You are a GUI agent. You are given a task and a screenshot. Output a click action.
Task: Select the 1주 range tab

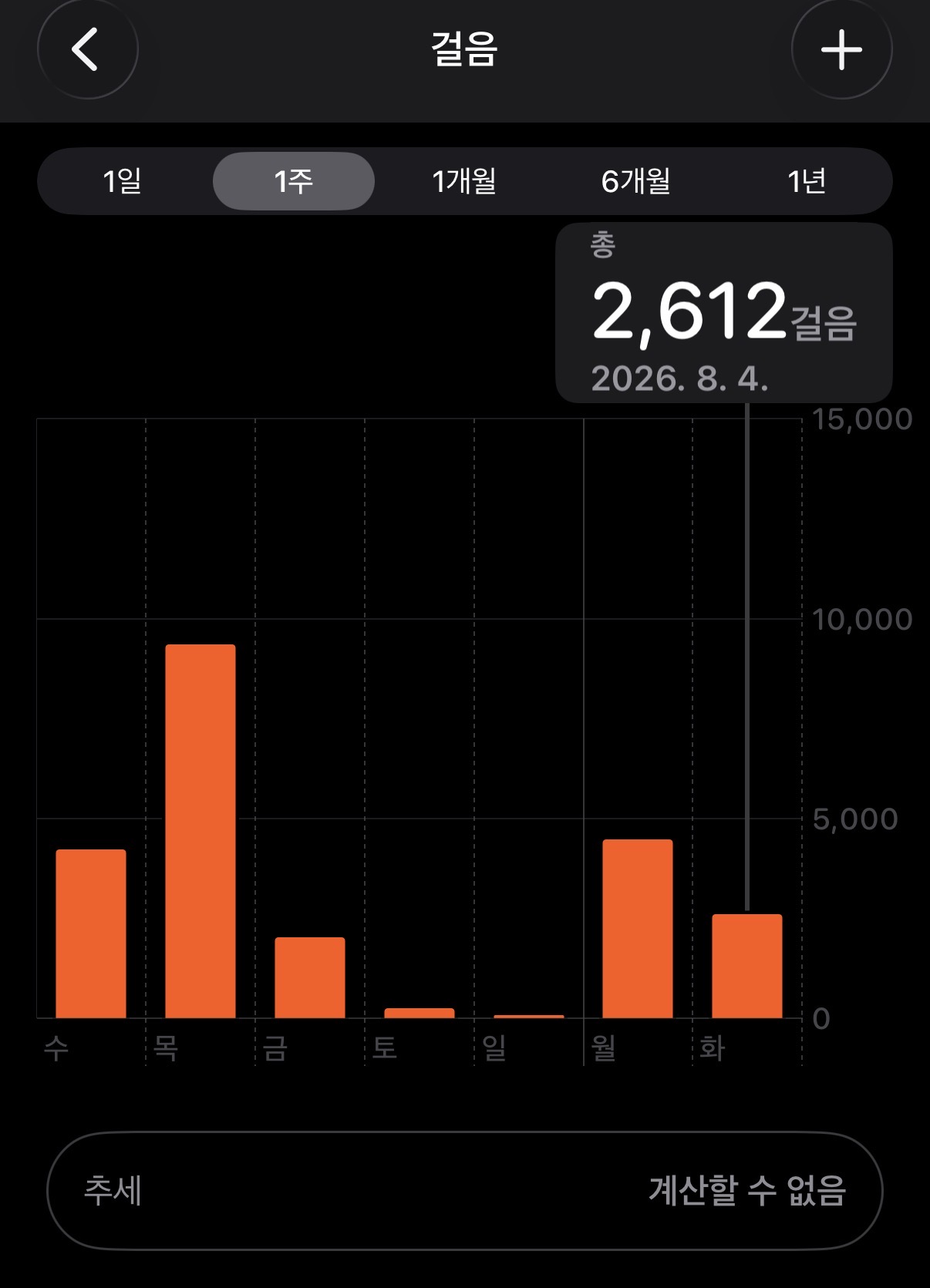coord(294,181)
